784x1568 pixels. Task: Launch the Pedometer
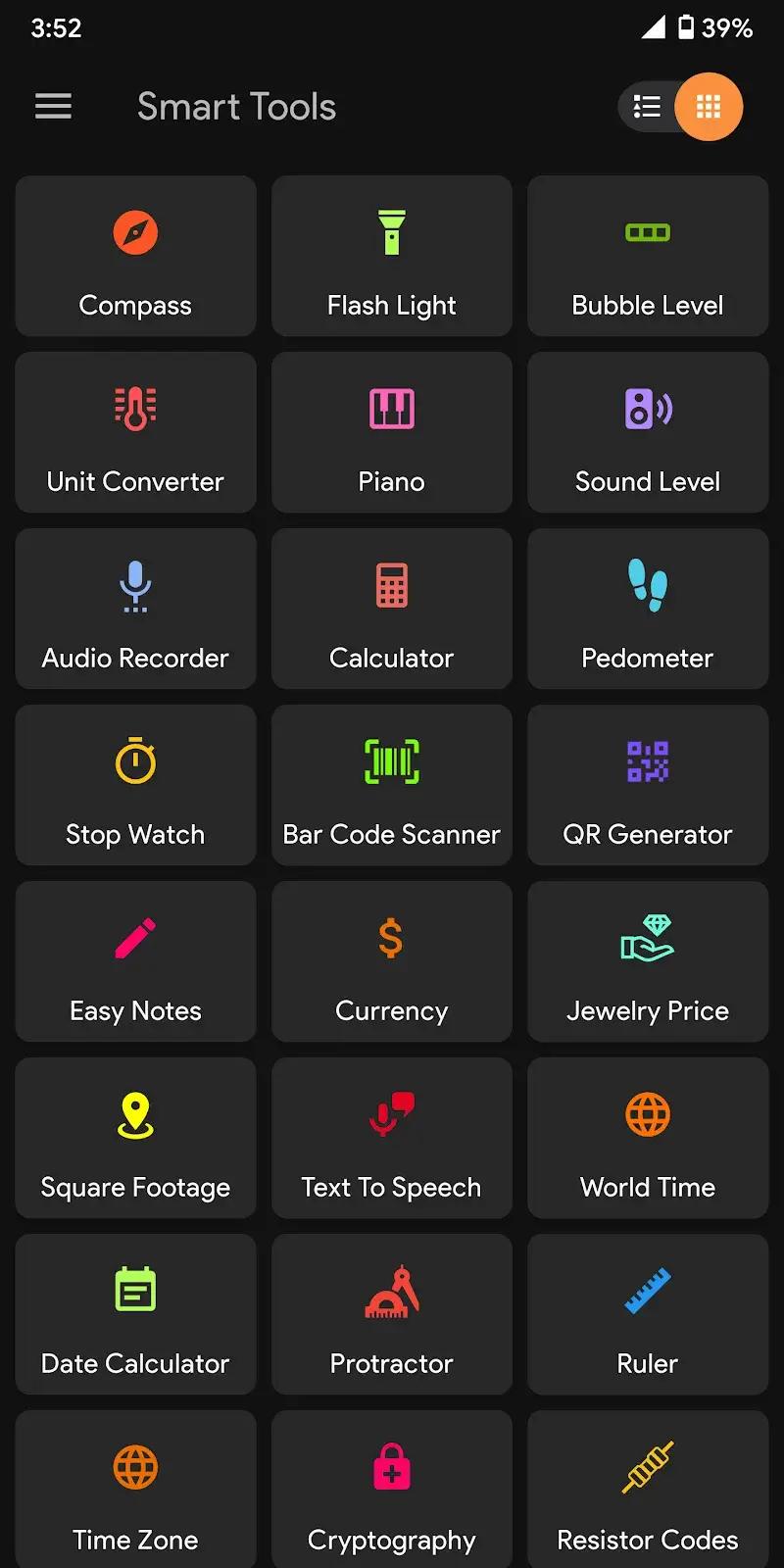pos(647,610)
